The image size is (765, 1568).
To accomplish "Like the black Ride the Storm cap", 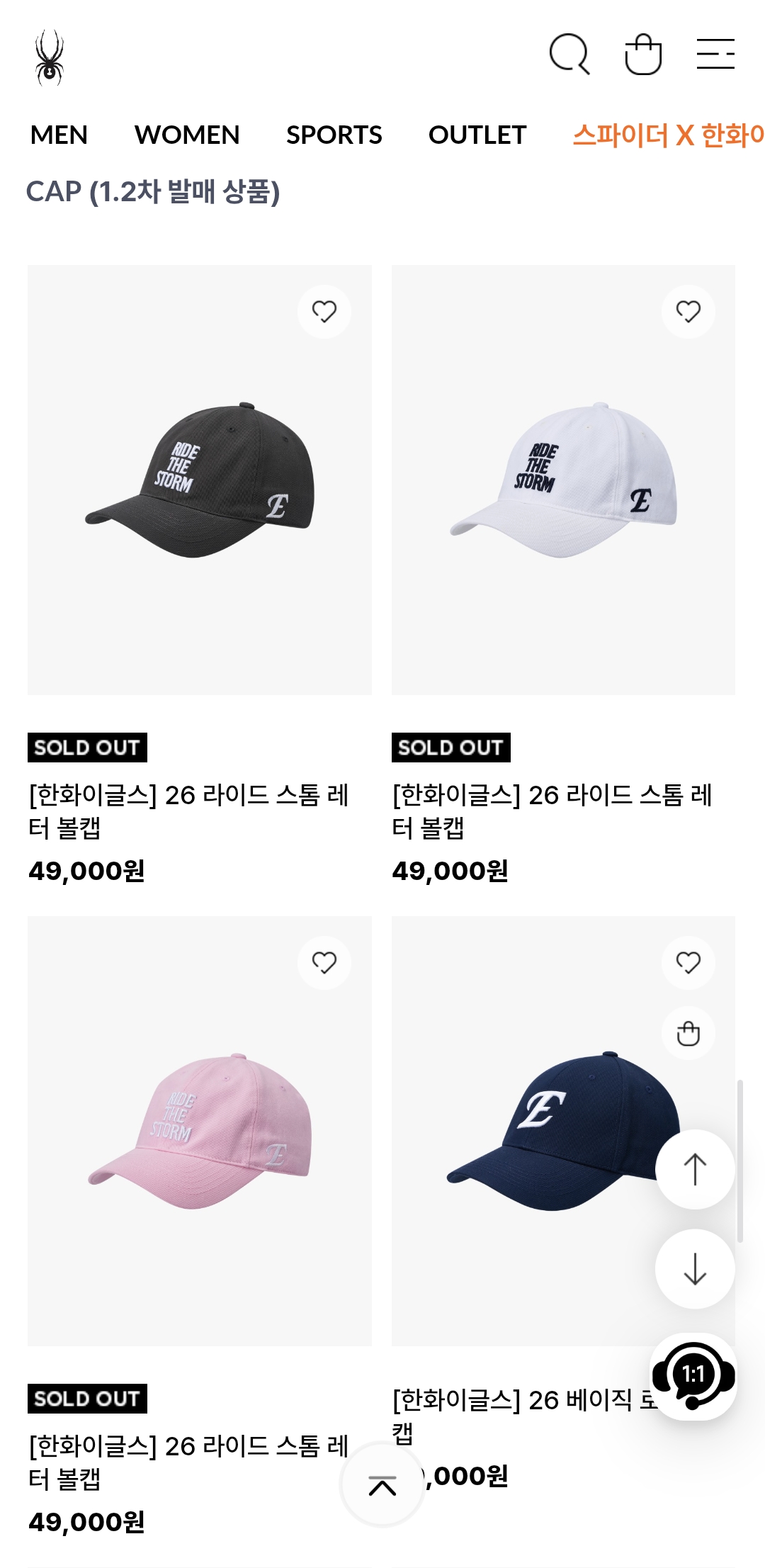I will (x=324, y=312).
